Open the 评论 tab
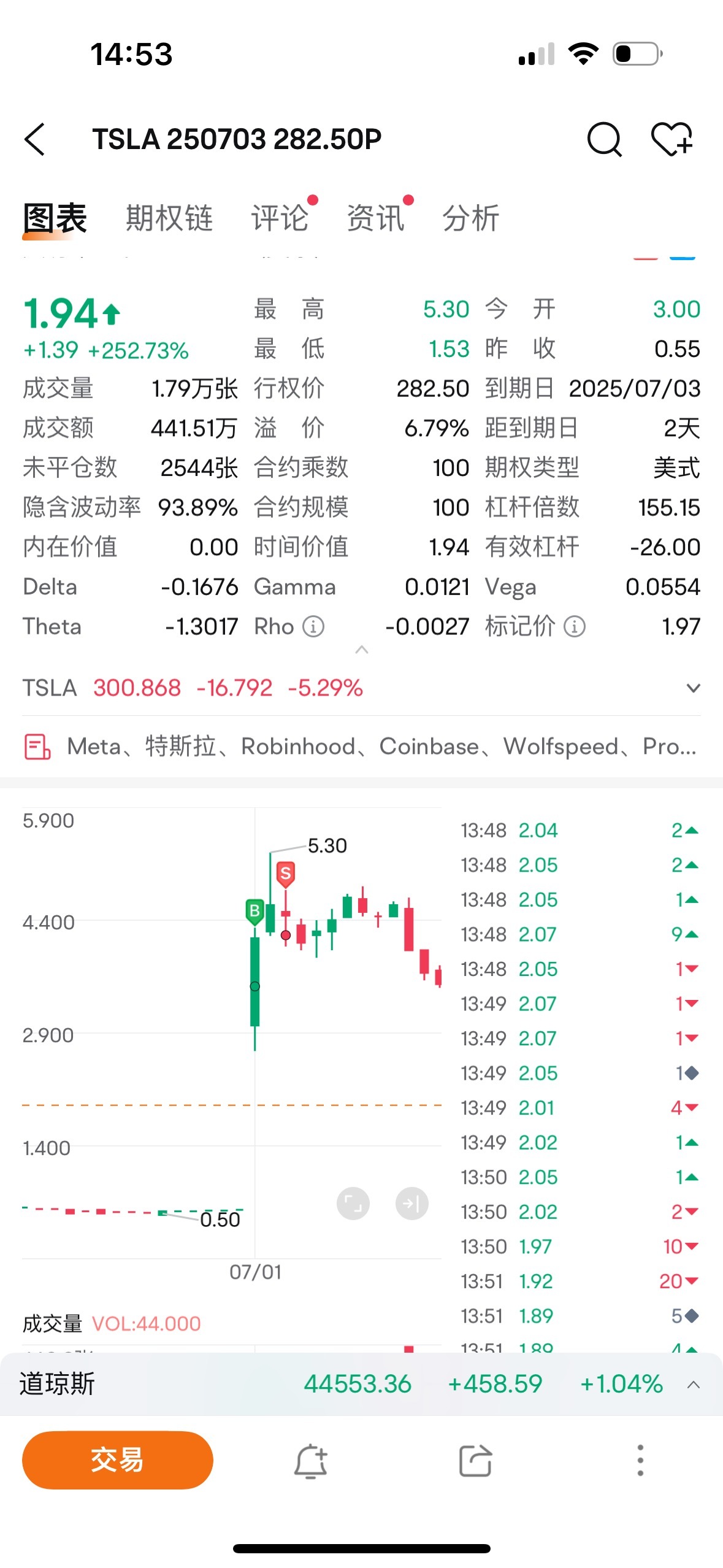723x1568 pixels. [x=279, y=218]
